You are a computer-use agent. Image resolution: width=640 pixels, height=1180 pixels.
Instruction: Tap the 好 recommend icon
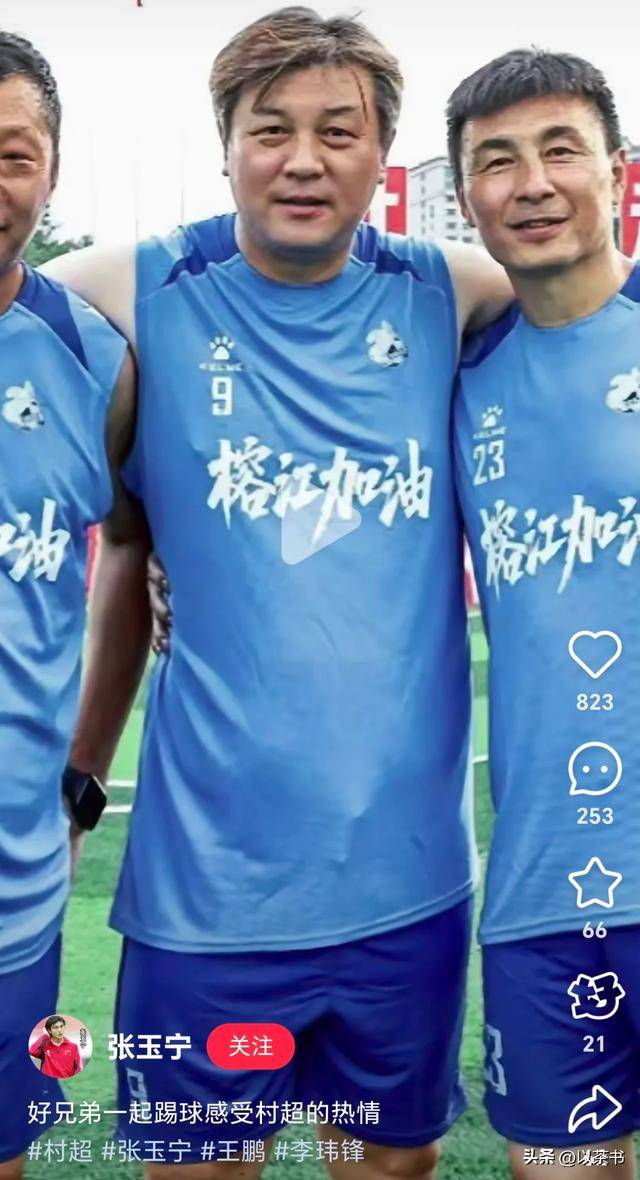click(595, 997)
